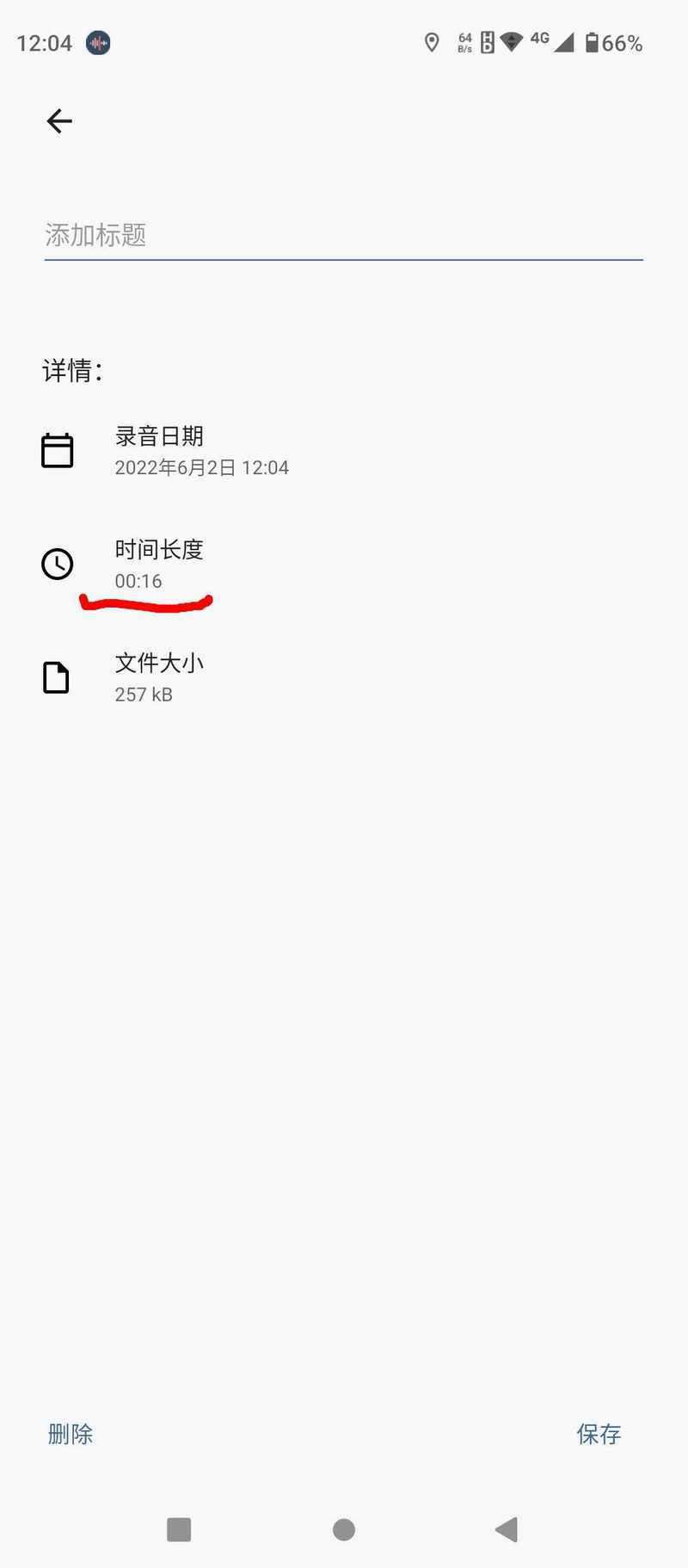
Task: Tap 删除 to delete the recording
Action: click(71, 1435)
